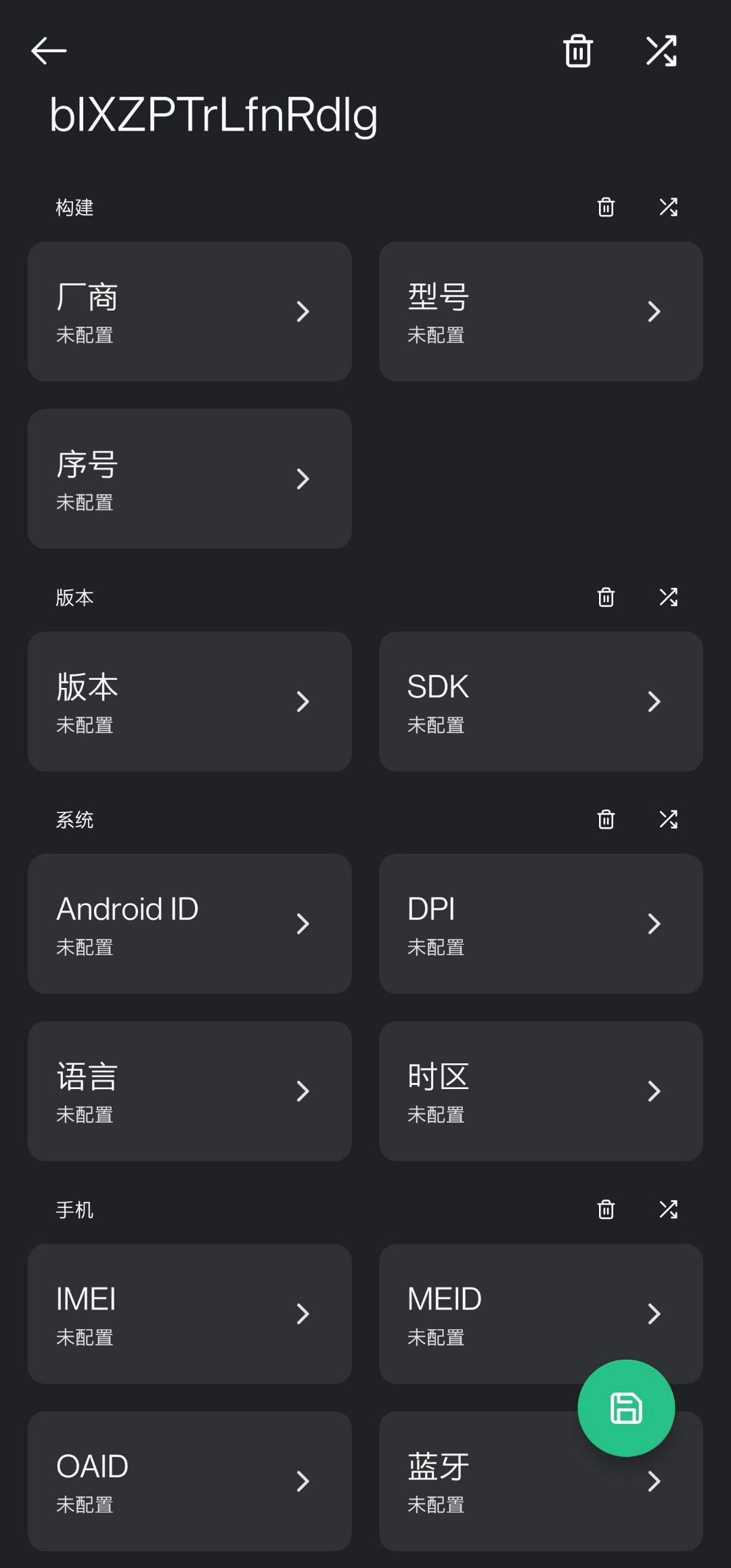Open the 序号 card
731x1568 pixels.
(x=190, y=479)
